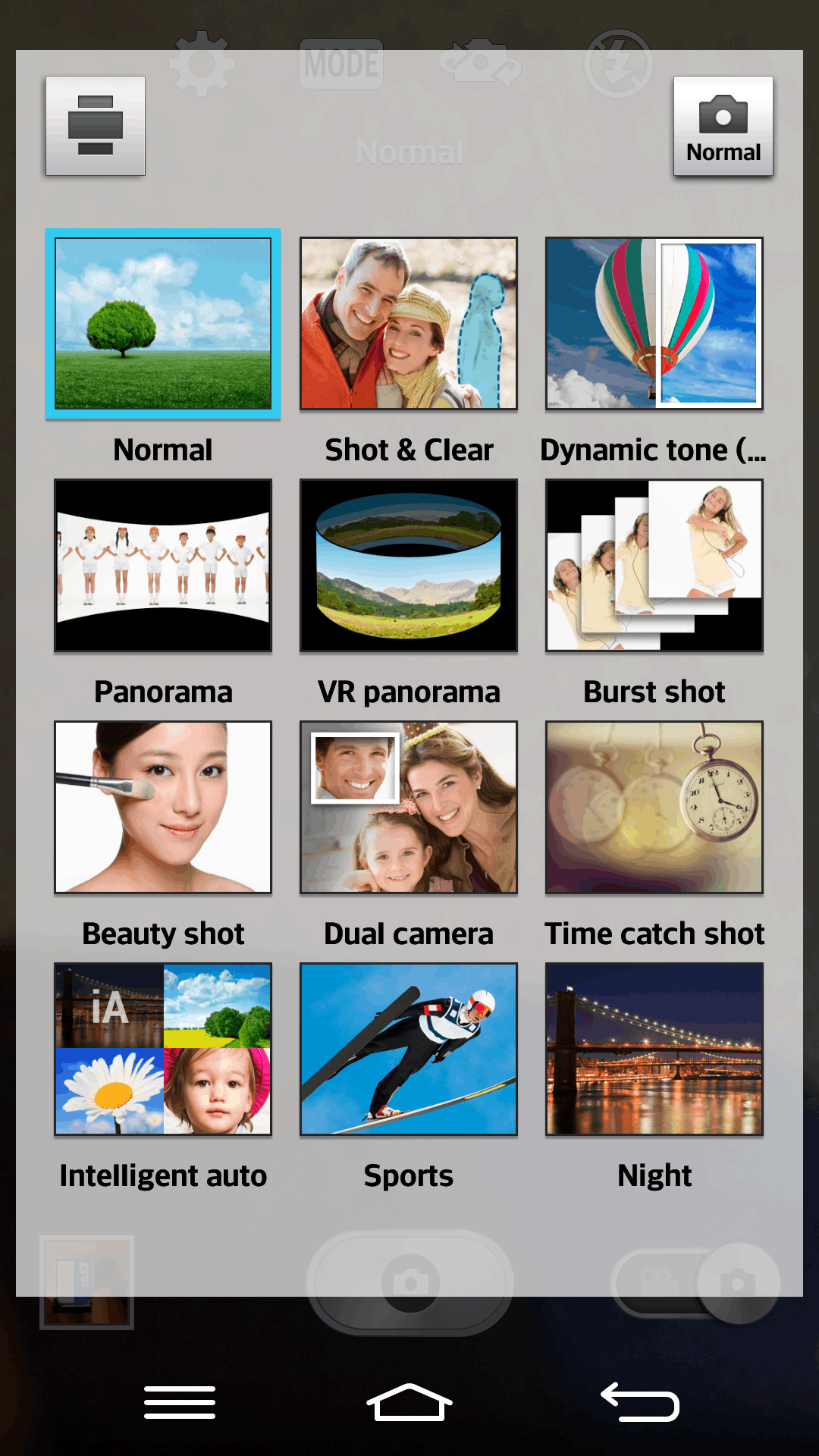Select Intelligent auto mode
The height and width of the screenshot is (1456, 819).
tap(163, 1050)
